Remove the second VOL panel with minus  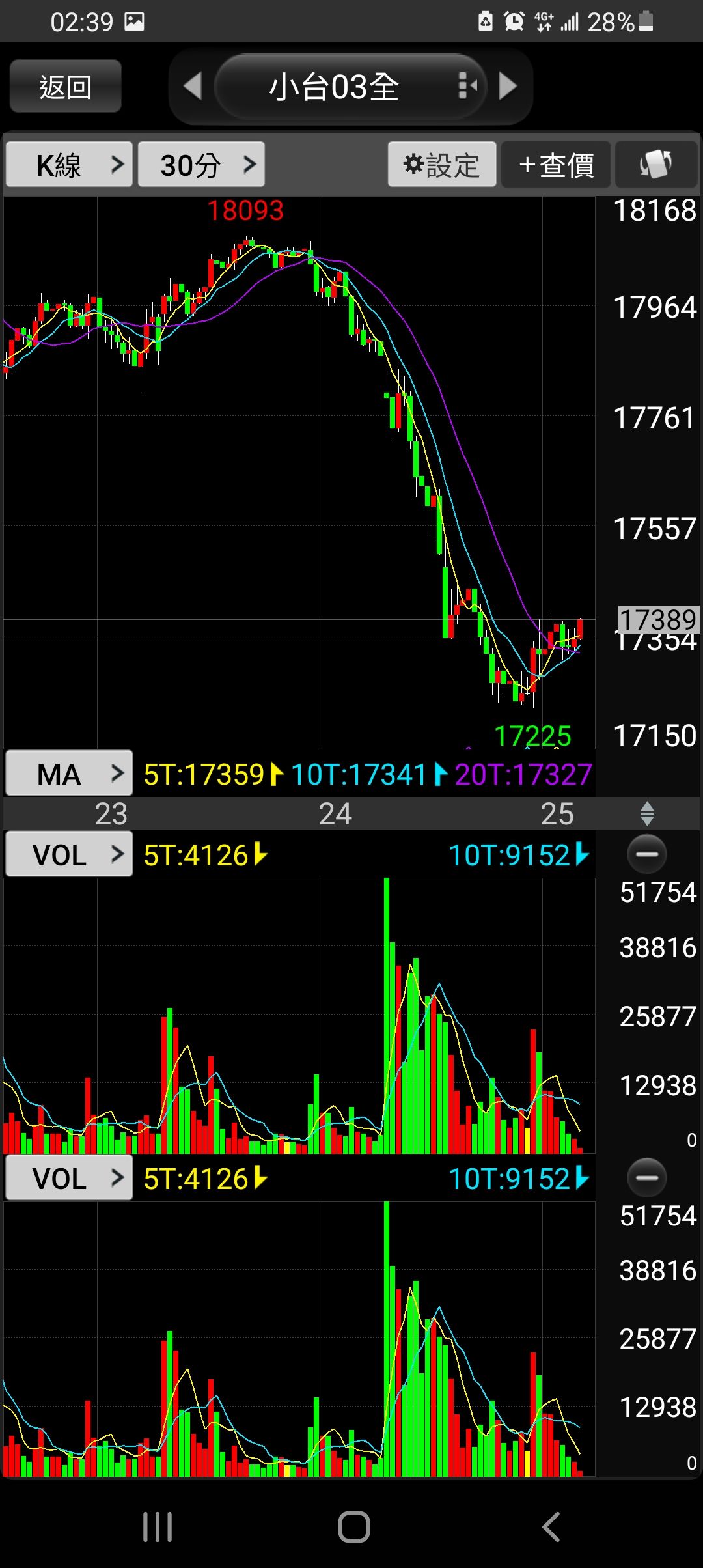click(646, 1178)
